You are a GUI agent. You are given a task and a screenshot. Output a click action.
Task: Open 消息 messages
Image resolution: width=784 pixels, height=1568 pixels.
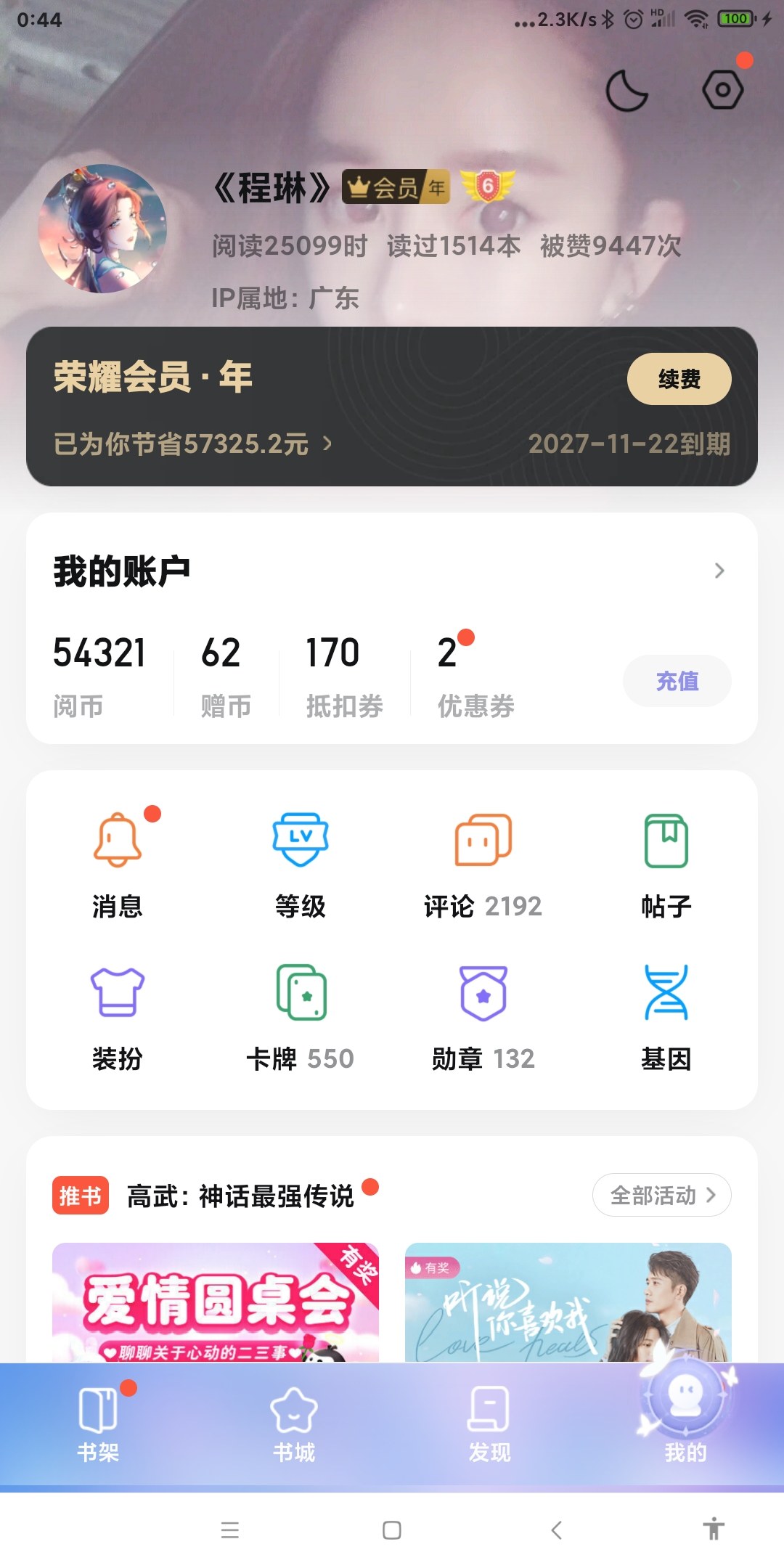(118, 865)
